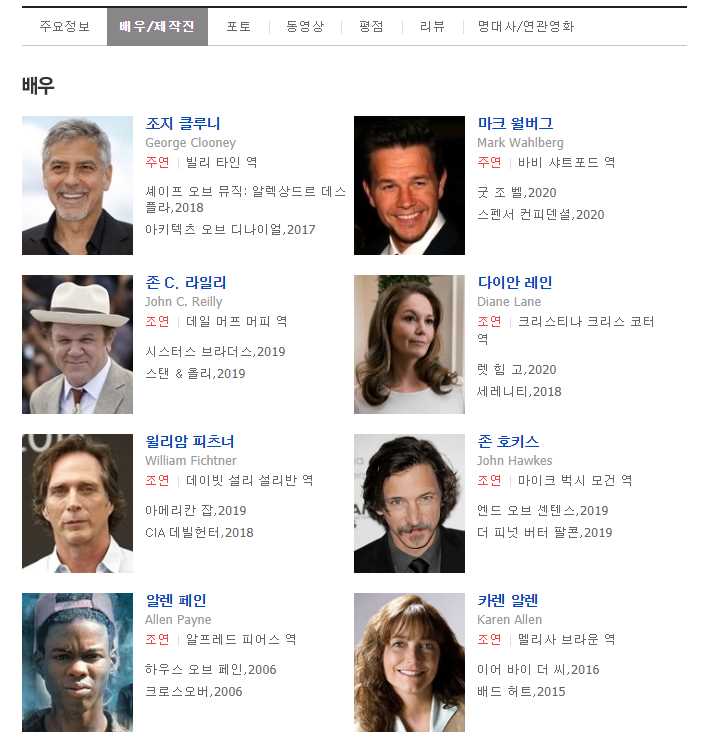Image resolution: width=706 pixels, height=749 pixels.
Task: Go to the 리뷰 tab
Action: (x=432, y=27)
